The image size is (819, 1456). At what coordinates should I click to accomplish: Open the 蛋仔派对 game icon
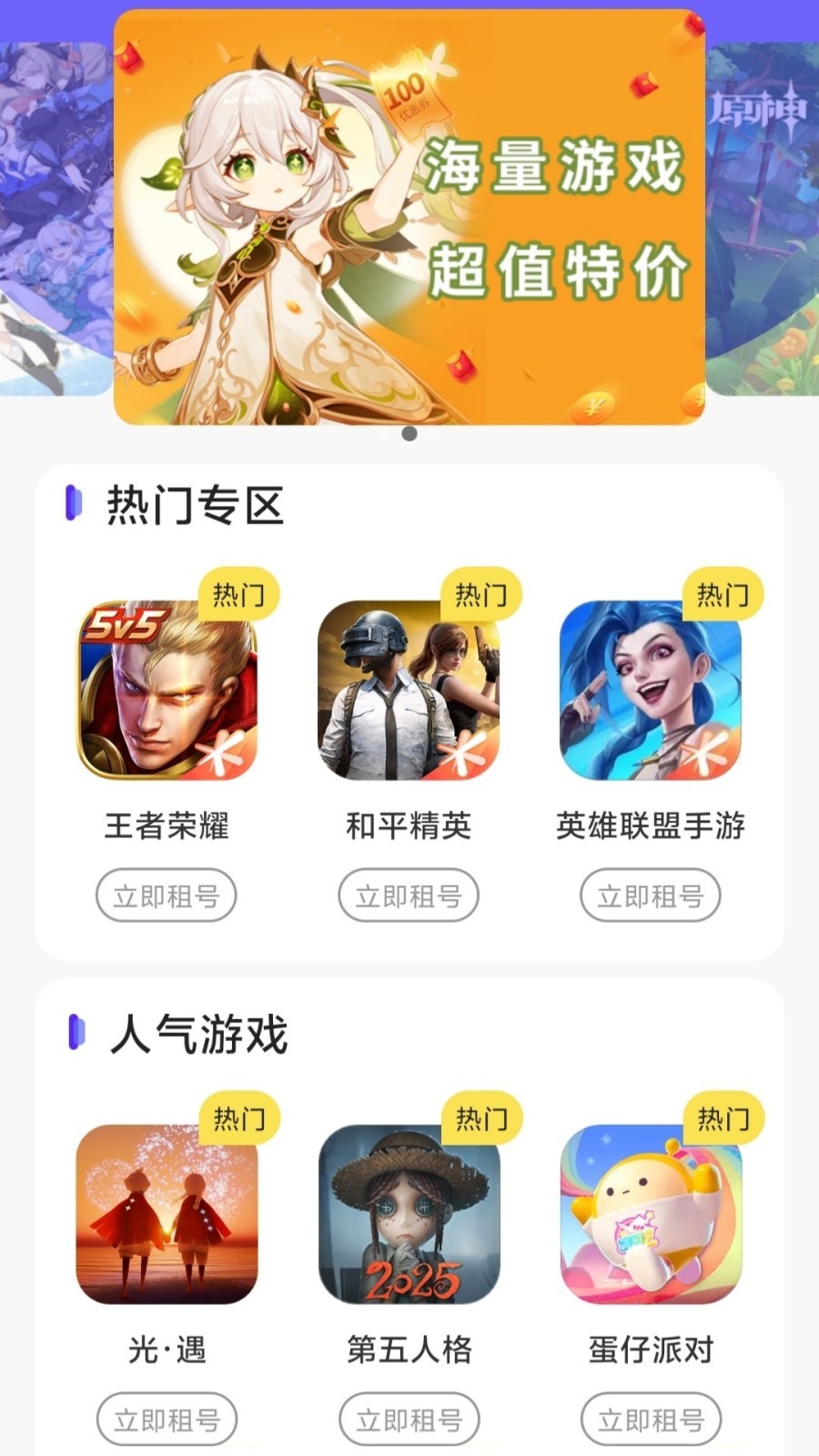click(x=651, y=1214)
